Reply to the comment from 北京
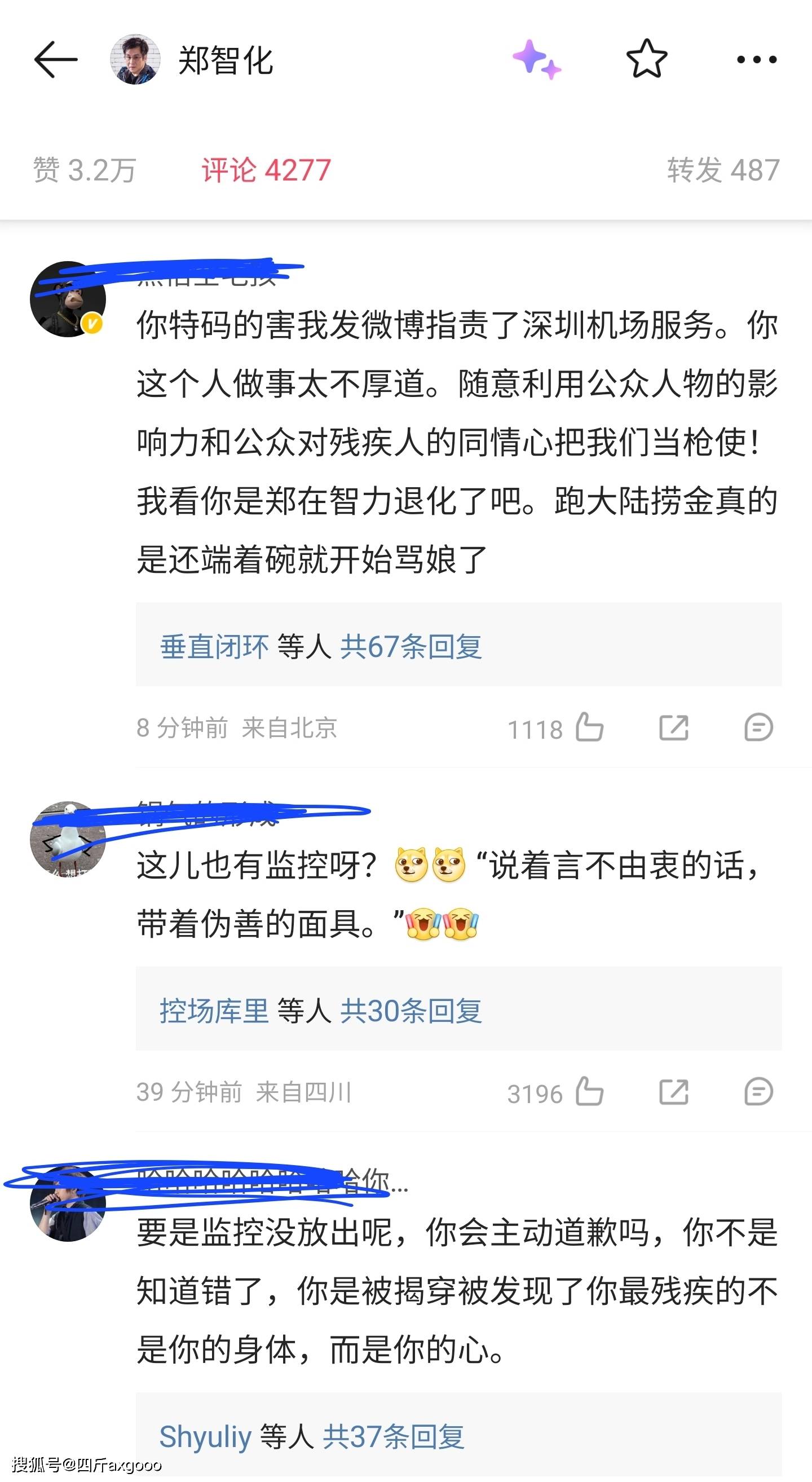Viewport: 812px width, 1482px height. [x=758, y=728]
